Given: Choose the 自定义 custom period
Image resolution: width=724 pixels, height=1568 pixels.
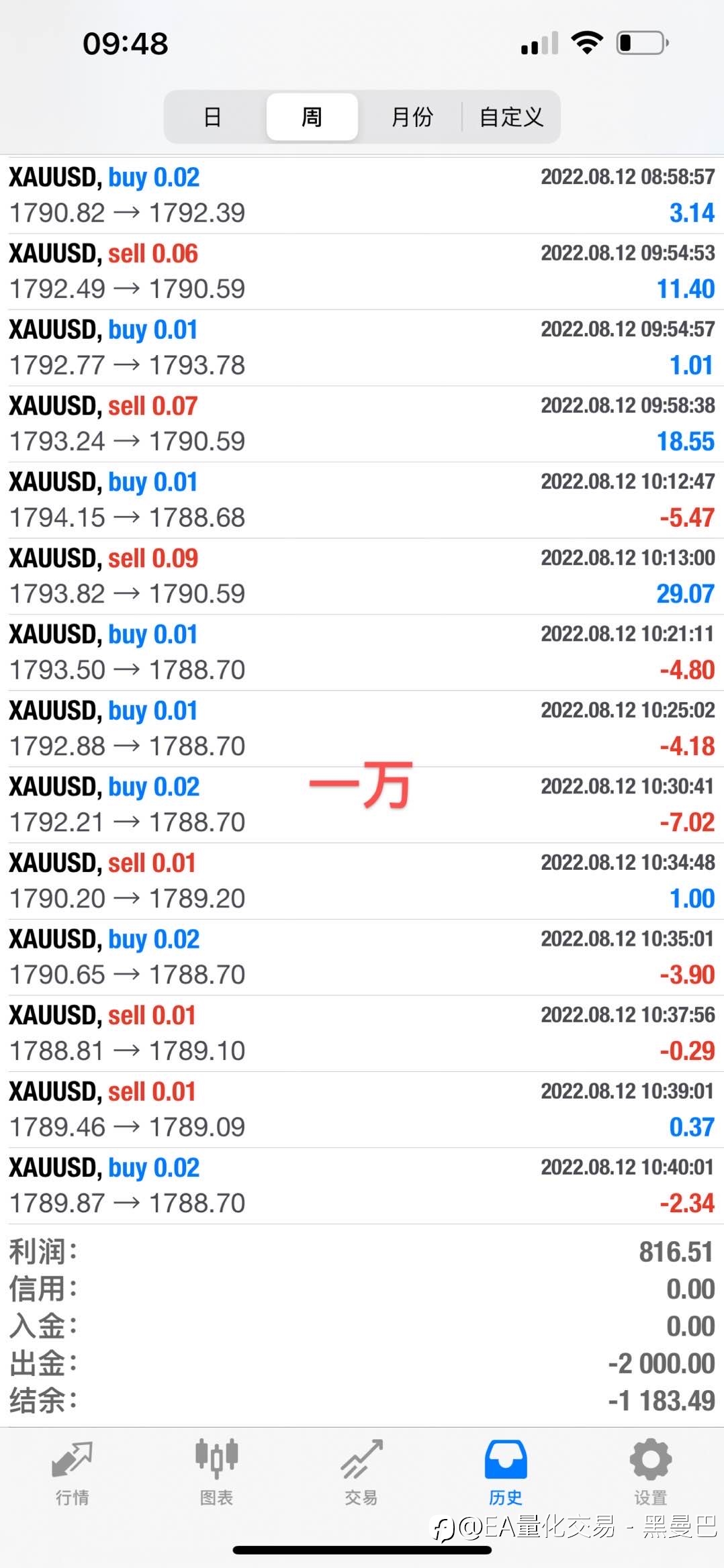Looking at the screenshot, I should [510, 117].
